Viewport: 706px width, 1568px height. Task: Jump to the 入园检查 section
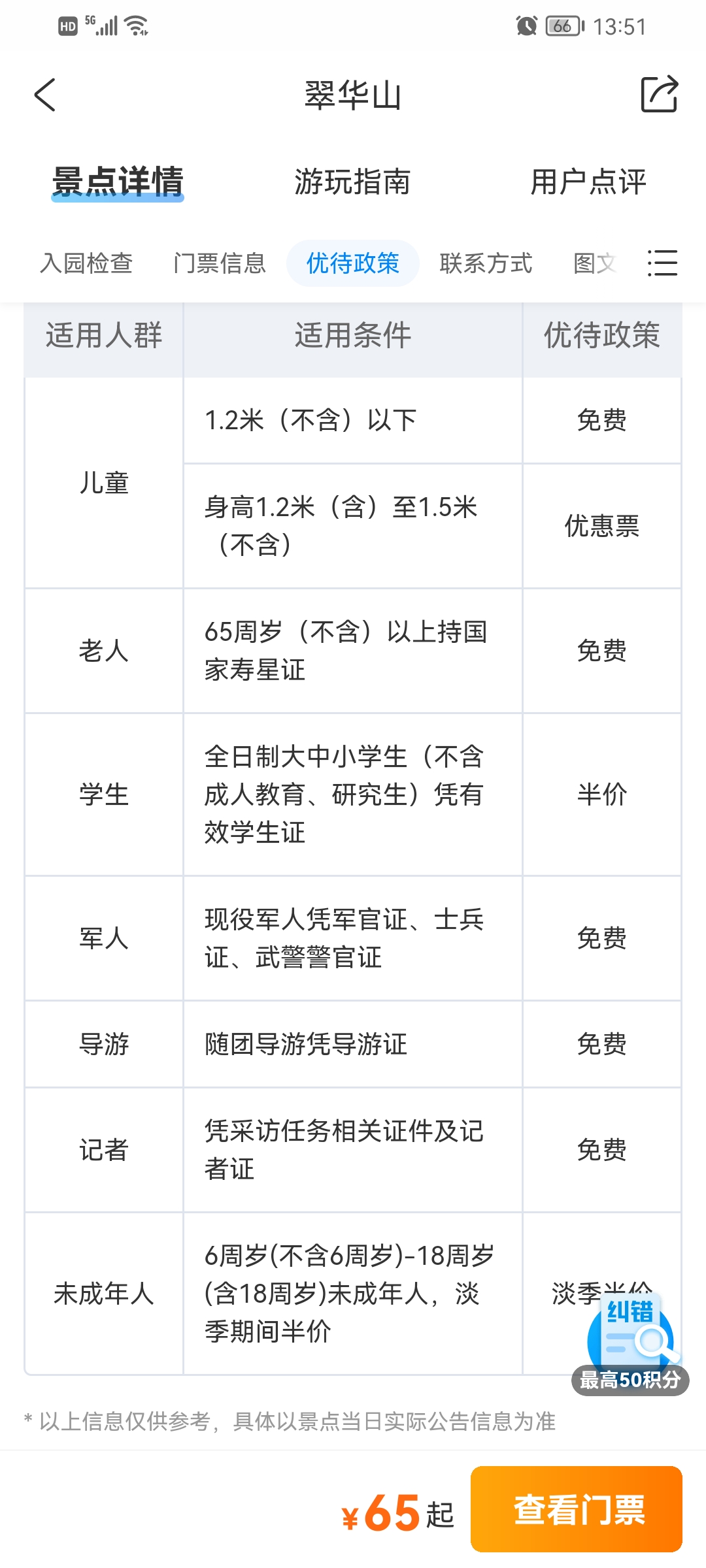click(86, 263)
